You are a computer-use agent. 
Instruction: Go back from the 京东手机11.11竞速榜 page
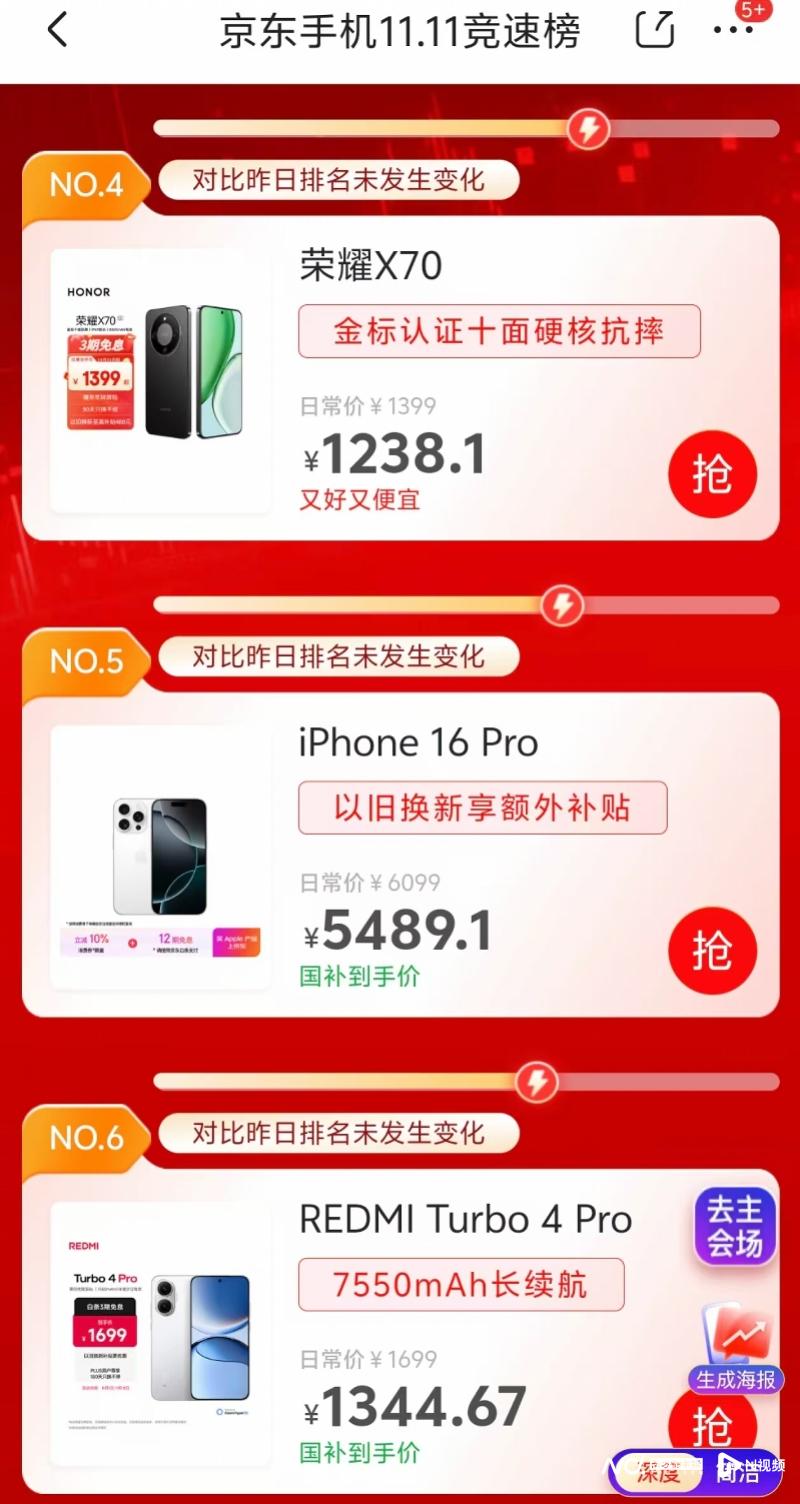pos(58,30)
